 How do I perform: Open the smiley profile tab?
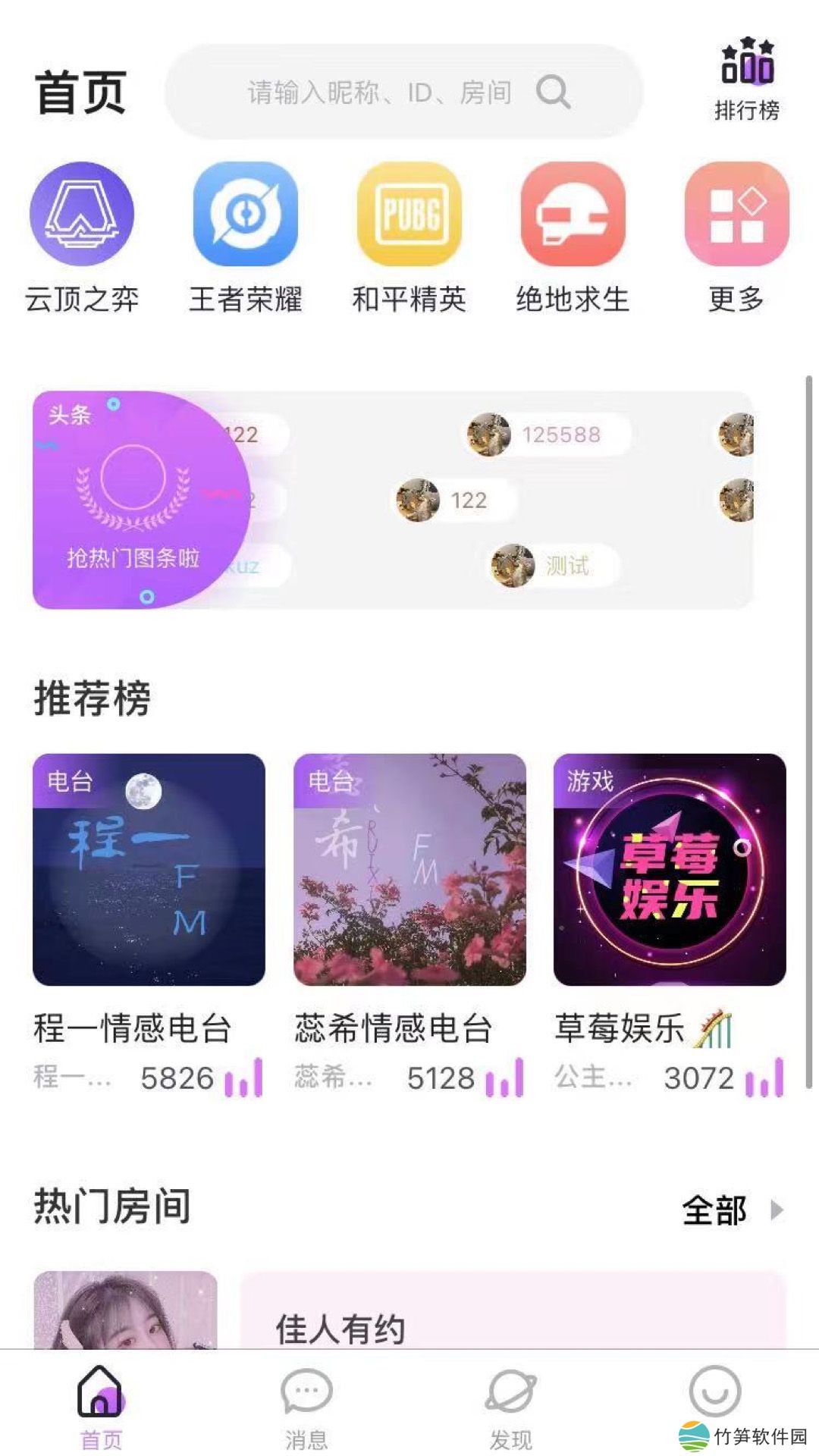point(714,1392)
